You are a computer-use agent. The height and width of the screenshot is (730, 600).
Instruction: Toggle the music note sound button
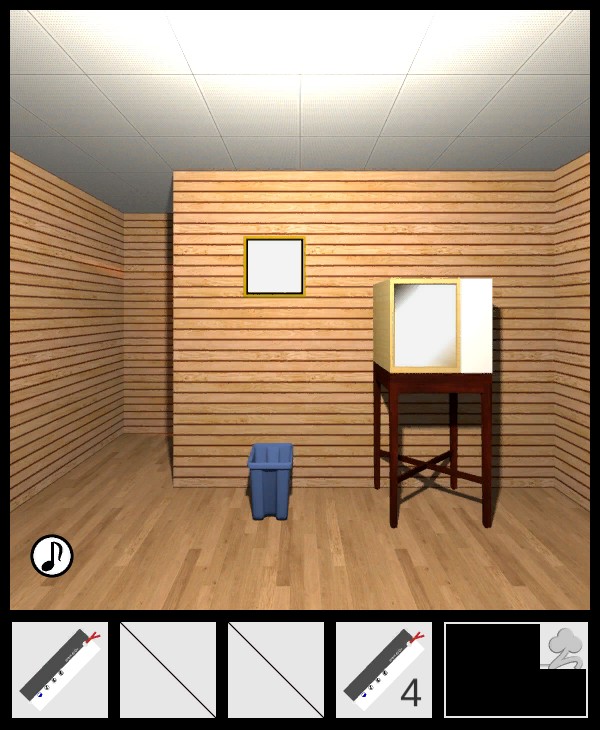pyautogui.click(x=52, y=556)
